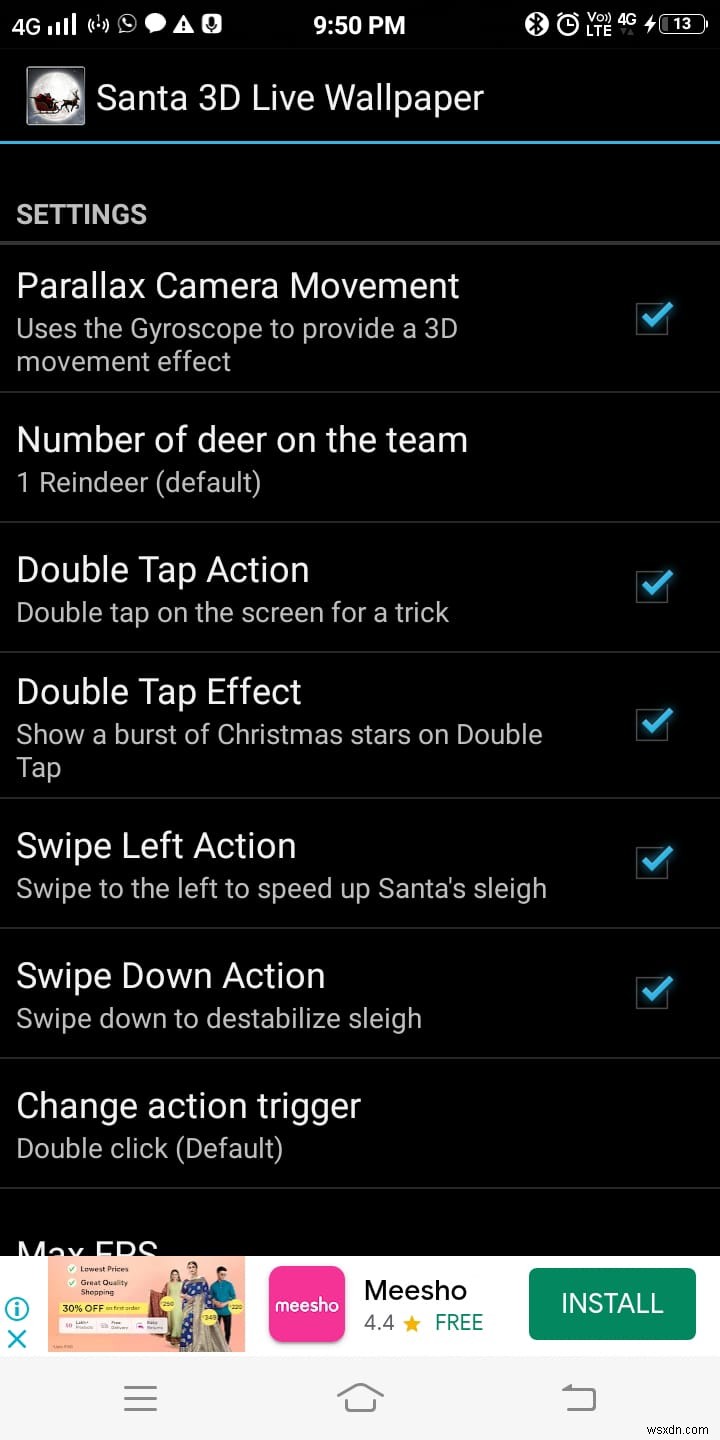
Task: Turn off Swipe Down Action
Action: [652, 992]
